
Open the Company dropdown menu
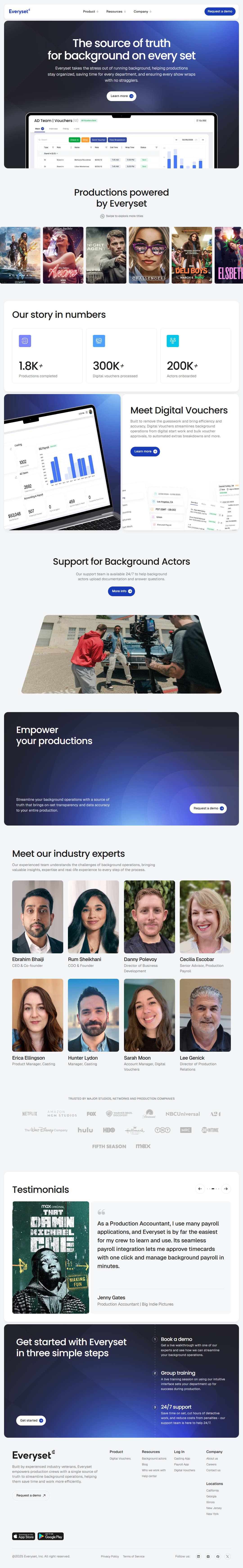click(142, 11)
